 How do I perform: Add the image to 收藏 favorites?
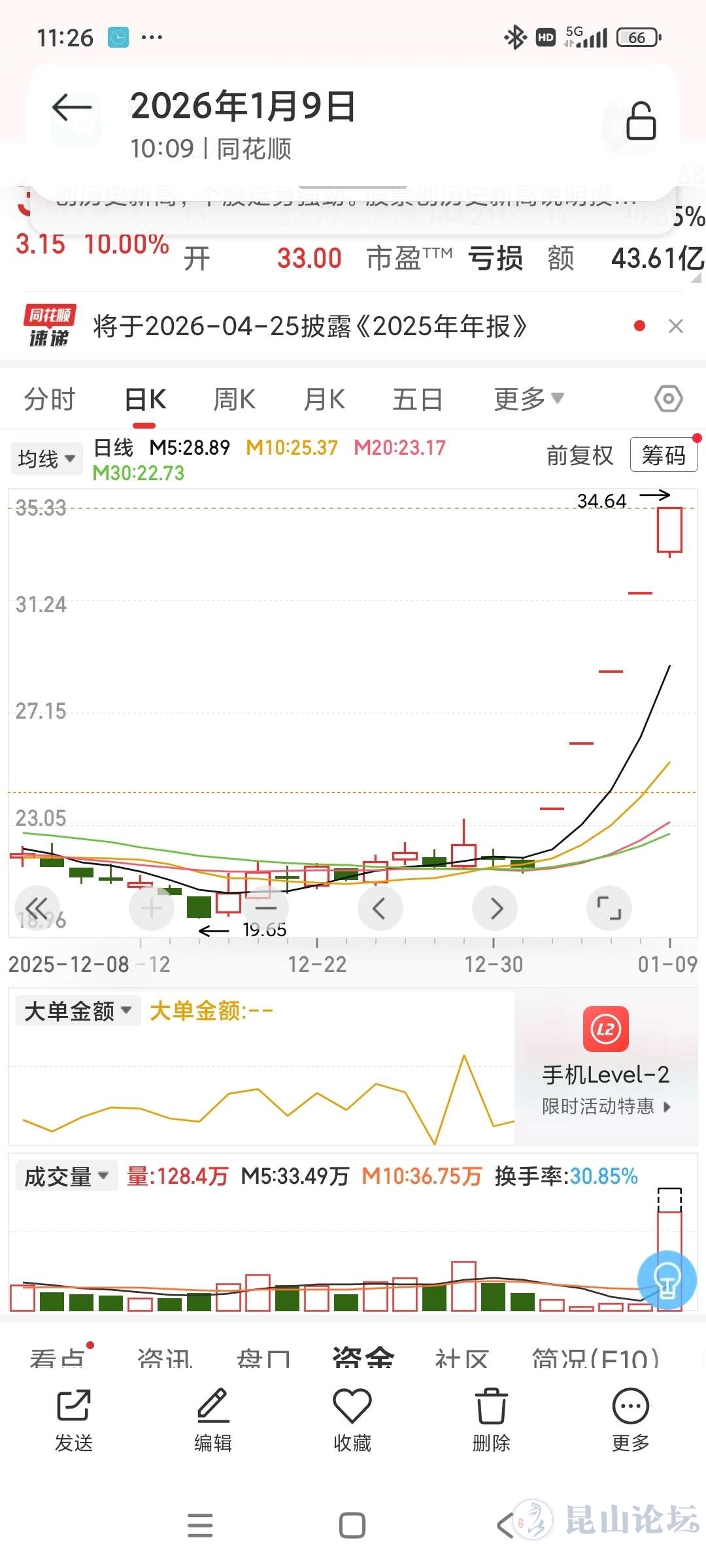coord(352,1419)
